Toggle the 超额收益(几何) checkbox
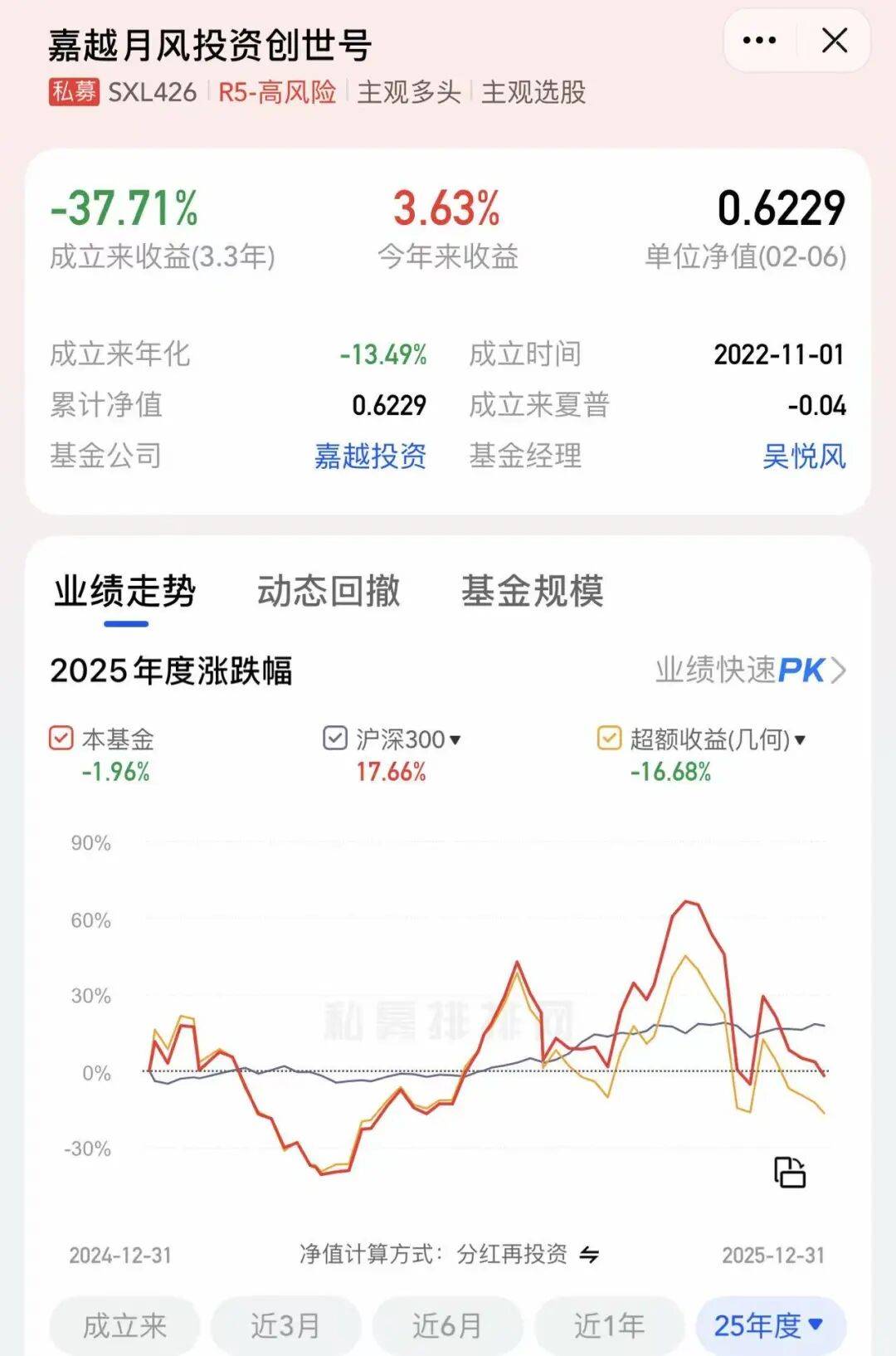This screenshot has width=896, height=1356. pyautogui.click(x=609, y=738)
